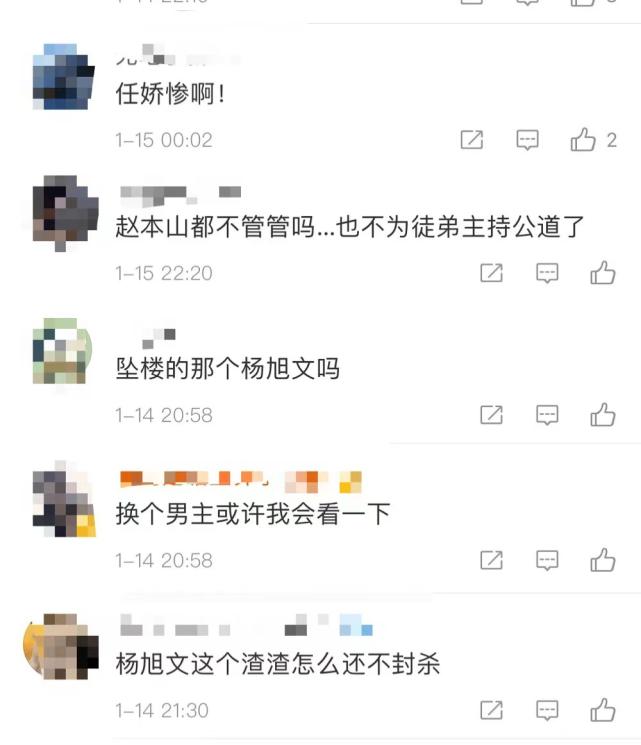Screen dimensions: 641x745
Task: Reply to comment 换个男主或许我会看一下
Action: [546, 560]
